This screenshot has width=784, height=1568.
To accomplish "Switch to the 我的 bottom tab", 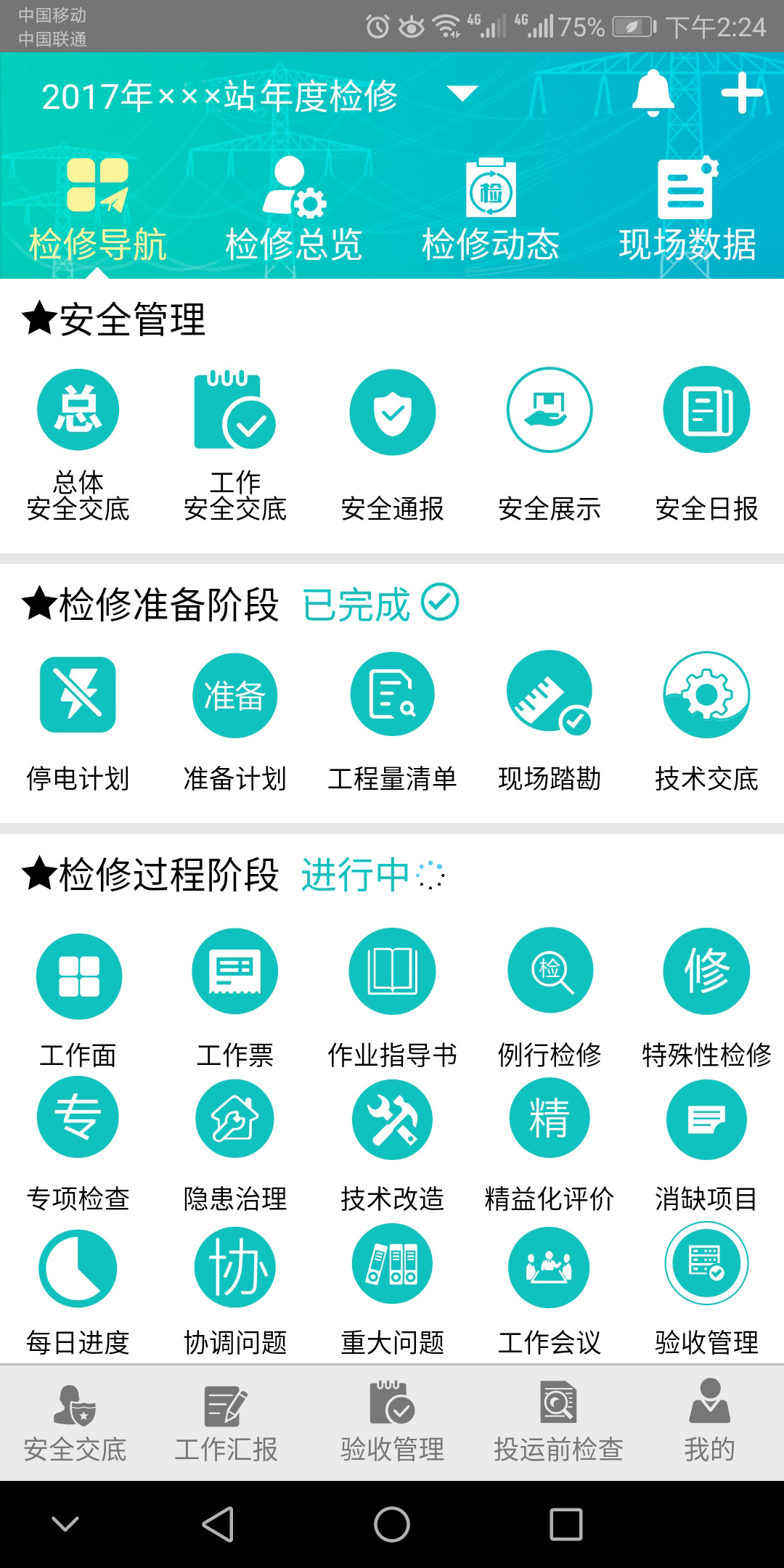I will click(x=709, y=1423).
